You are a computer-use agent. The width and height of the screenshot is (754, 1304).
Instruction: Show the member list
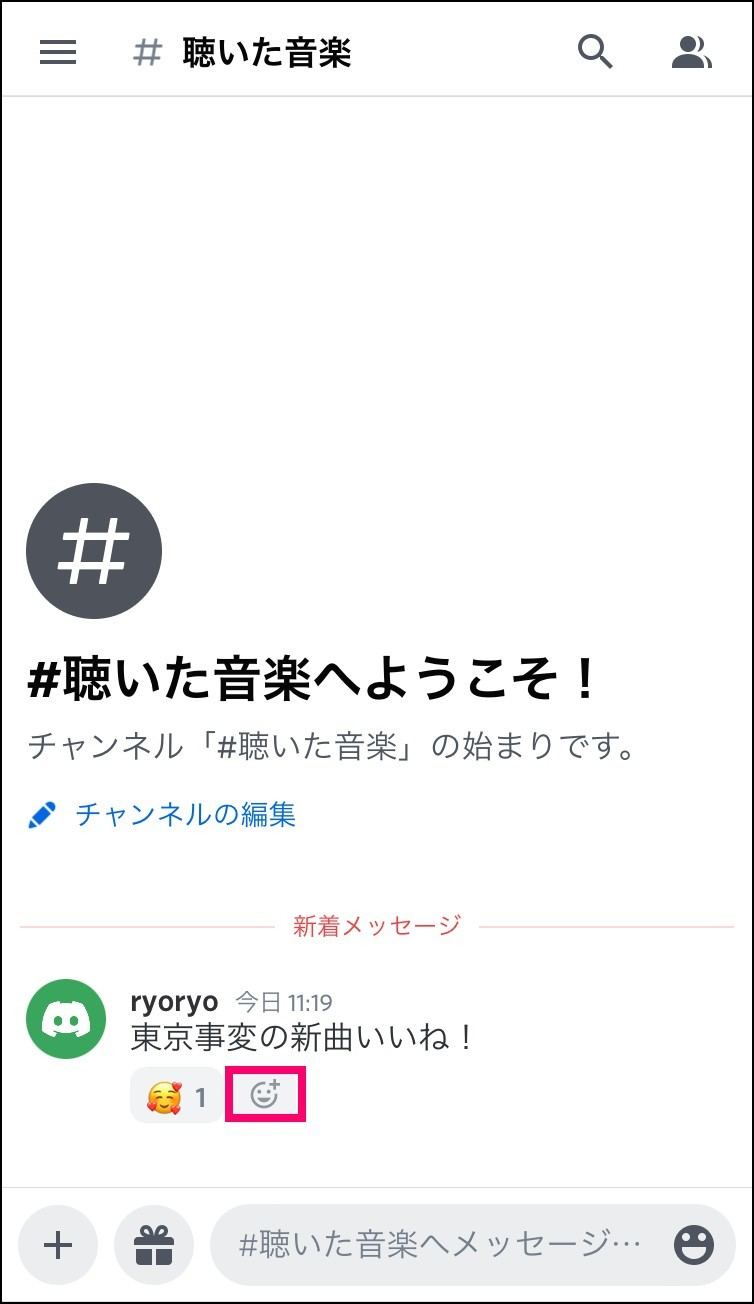pos(691,52)
